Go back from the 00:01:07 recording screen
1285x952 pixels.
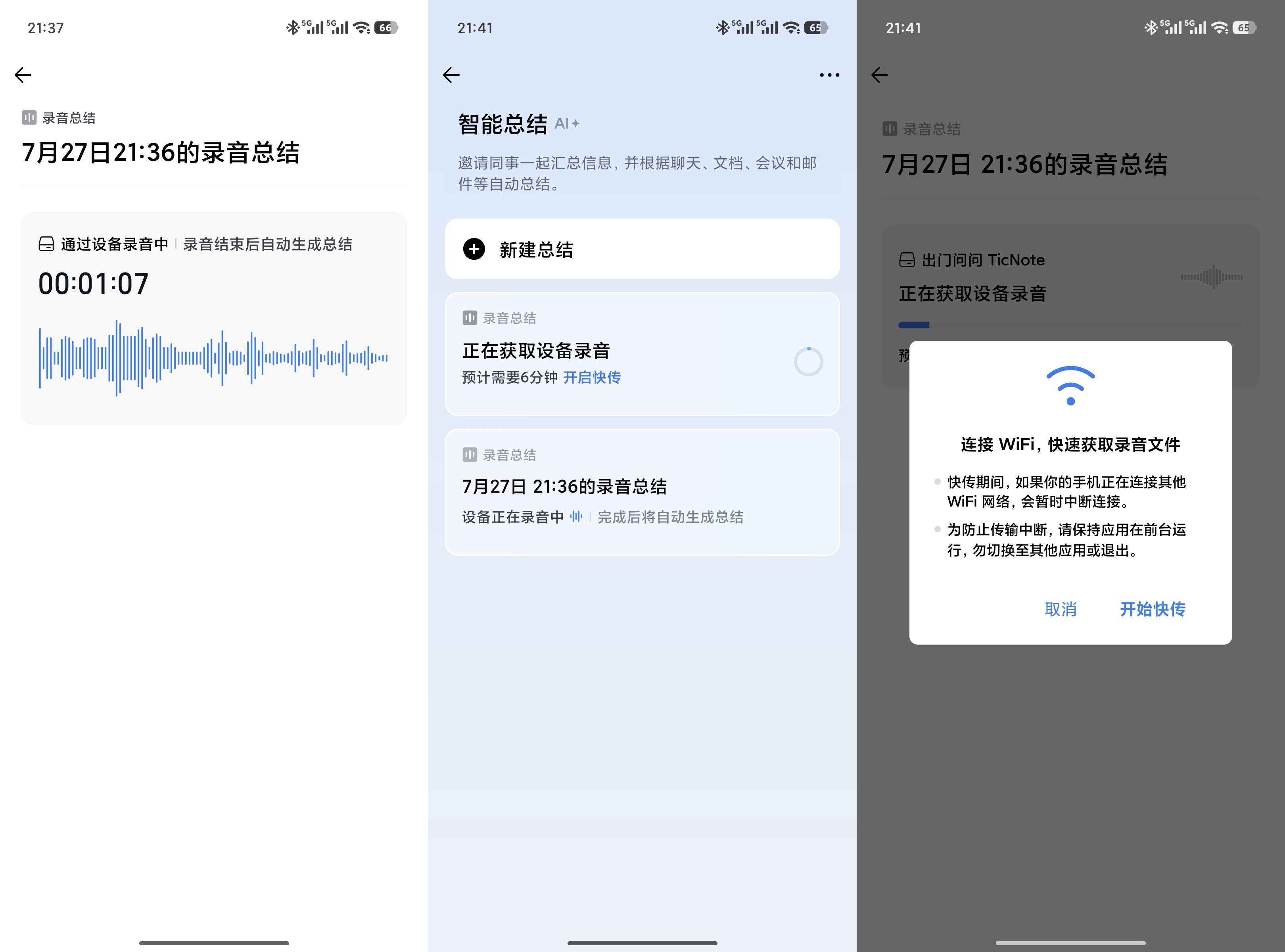[x=23, y=75]
